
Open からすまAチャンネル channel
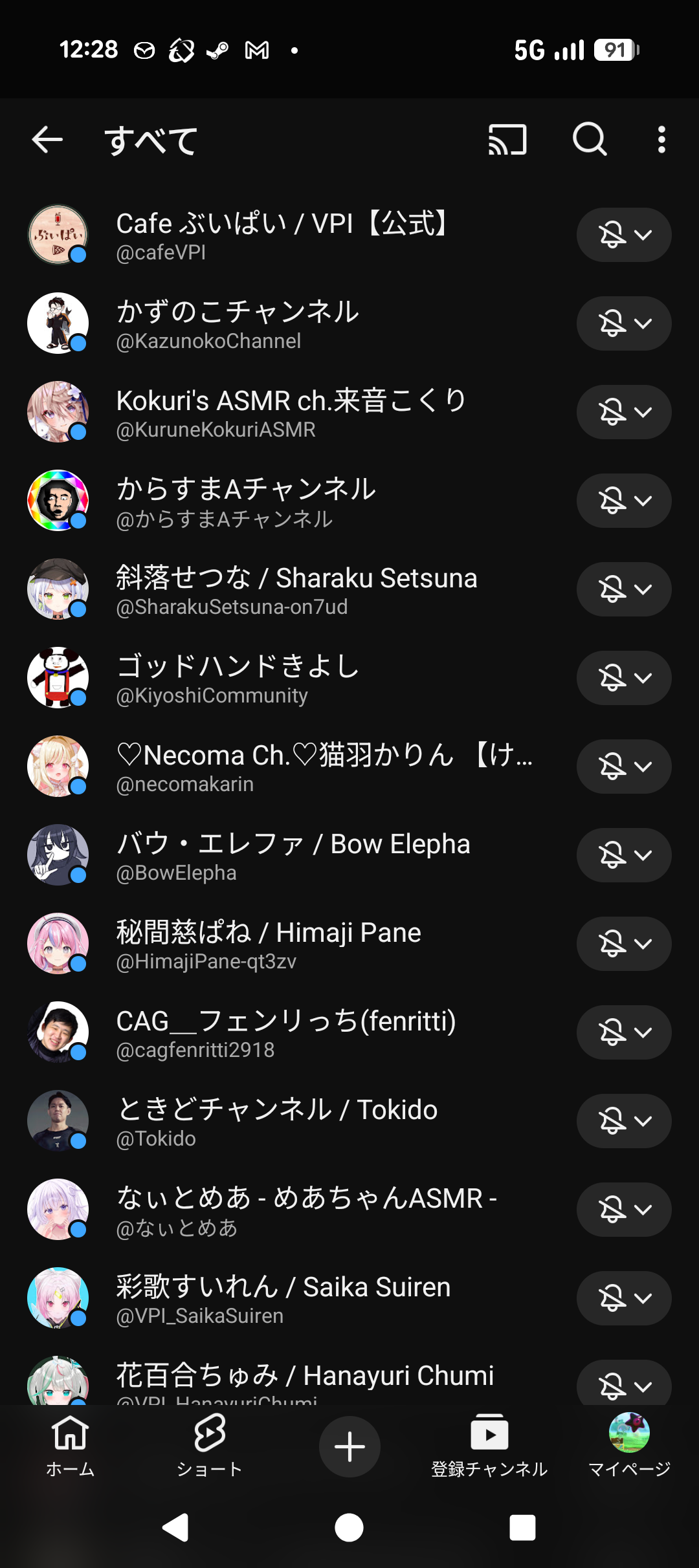pos(246,501)
